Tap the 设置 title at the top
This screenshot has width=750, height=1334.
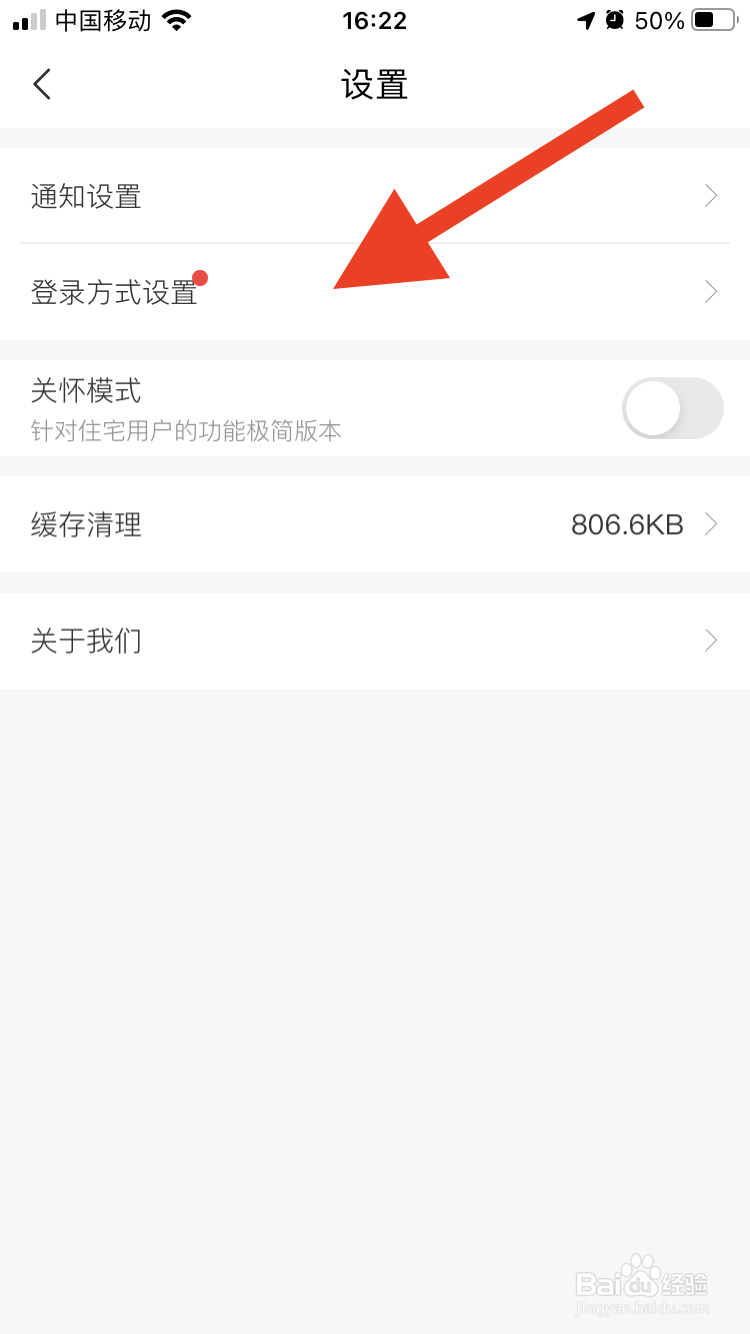pos(375,85)
